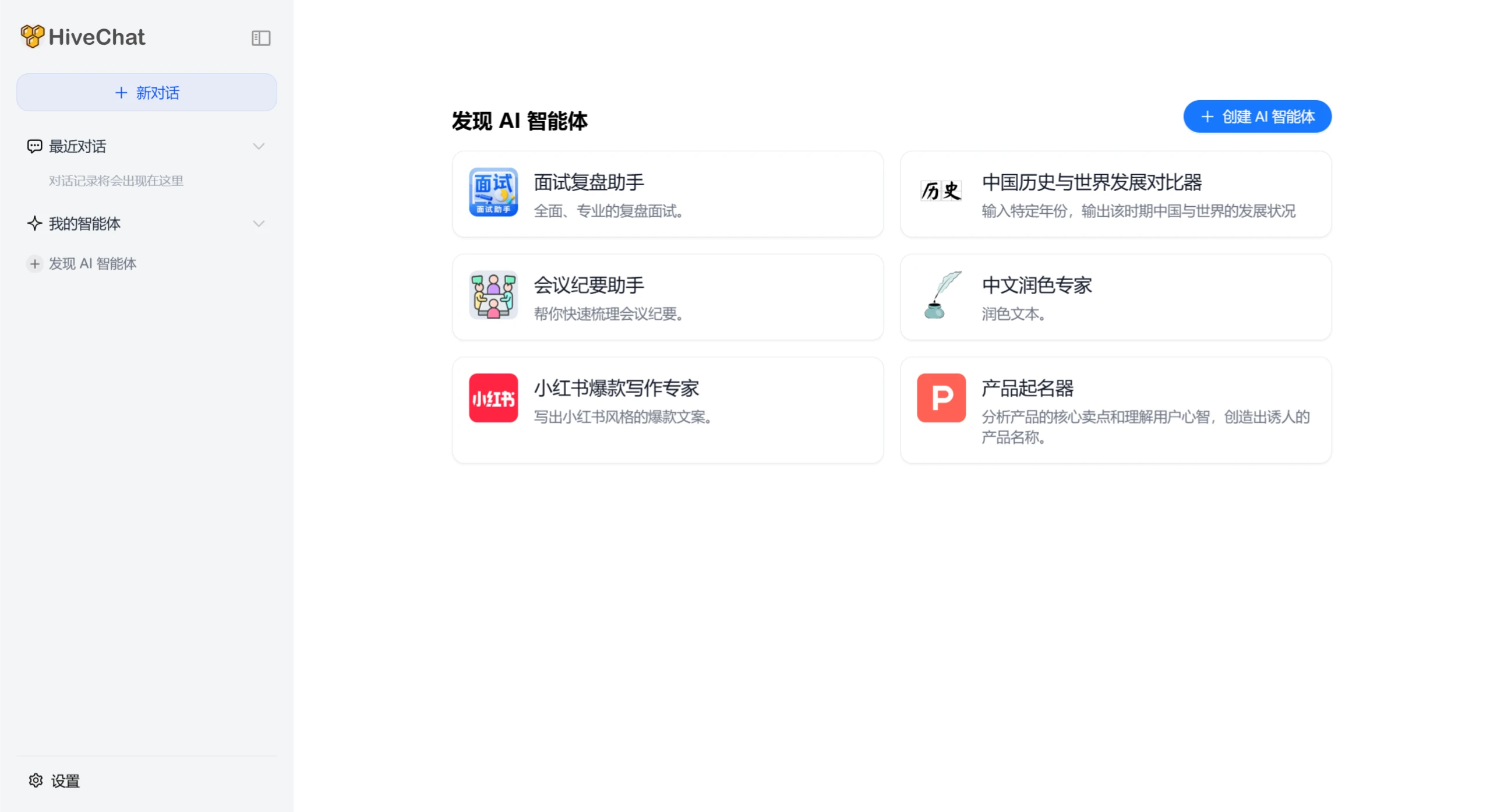Collapse the 我的智能体 section

(x=259, y=224)
